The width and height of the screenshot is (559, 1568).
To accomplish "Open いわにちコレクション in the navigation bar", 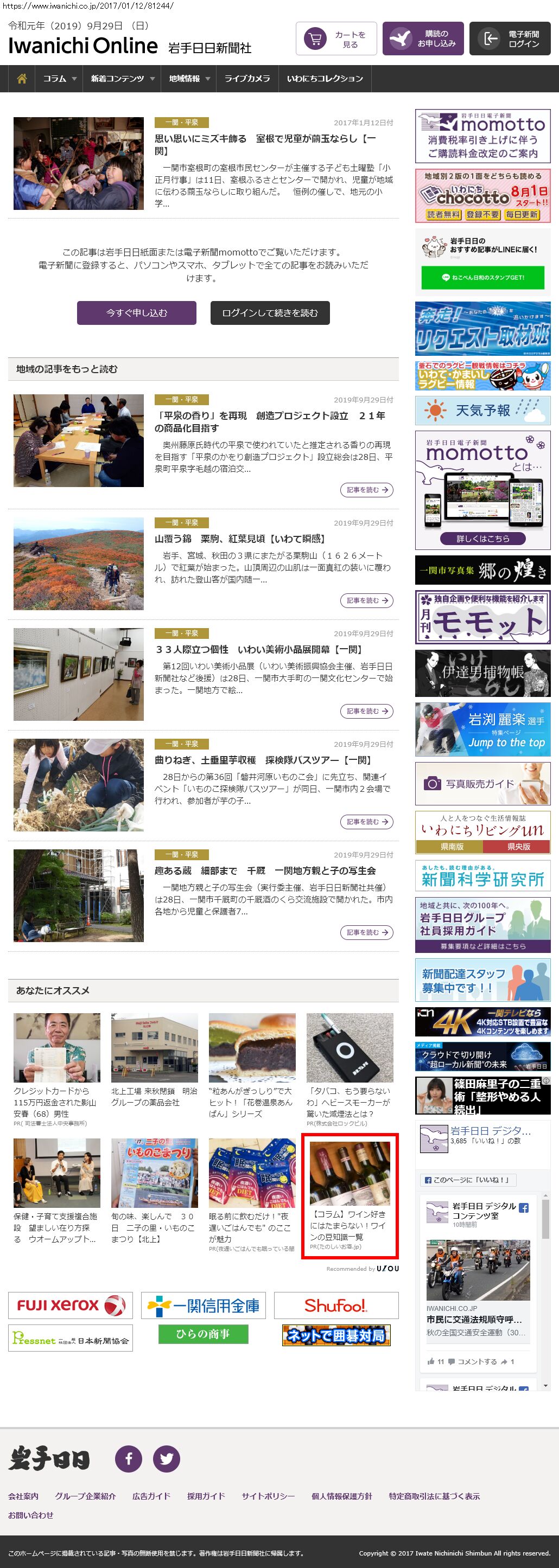I will [325, 79].
